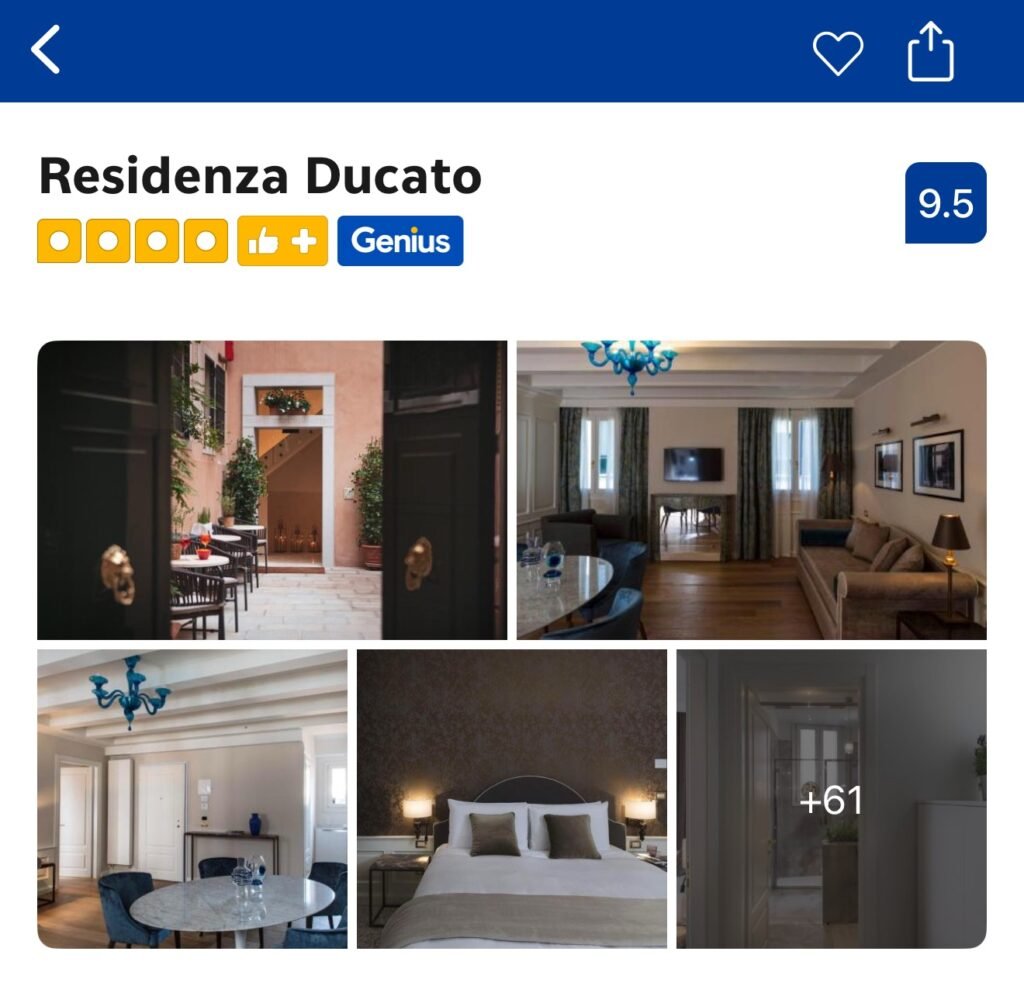Viewport: 1024px width, 986px height.
Task: Share this property listing
Action: [x=930, y=52]
